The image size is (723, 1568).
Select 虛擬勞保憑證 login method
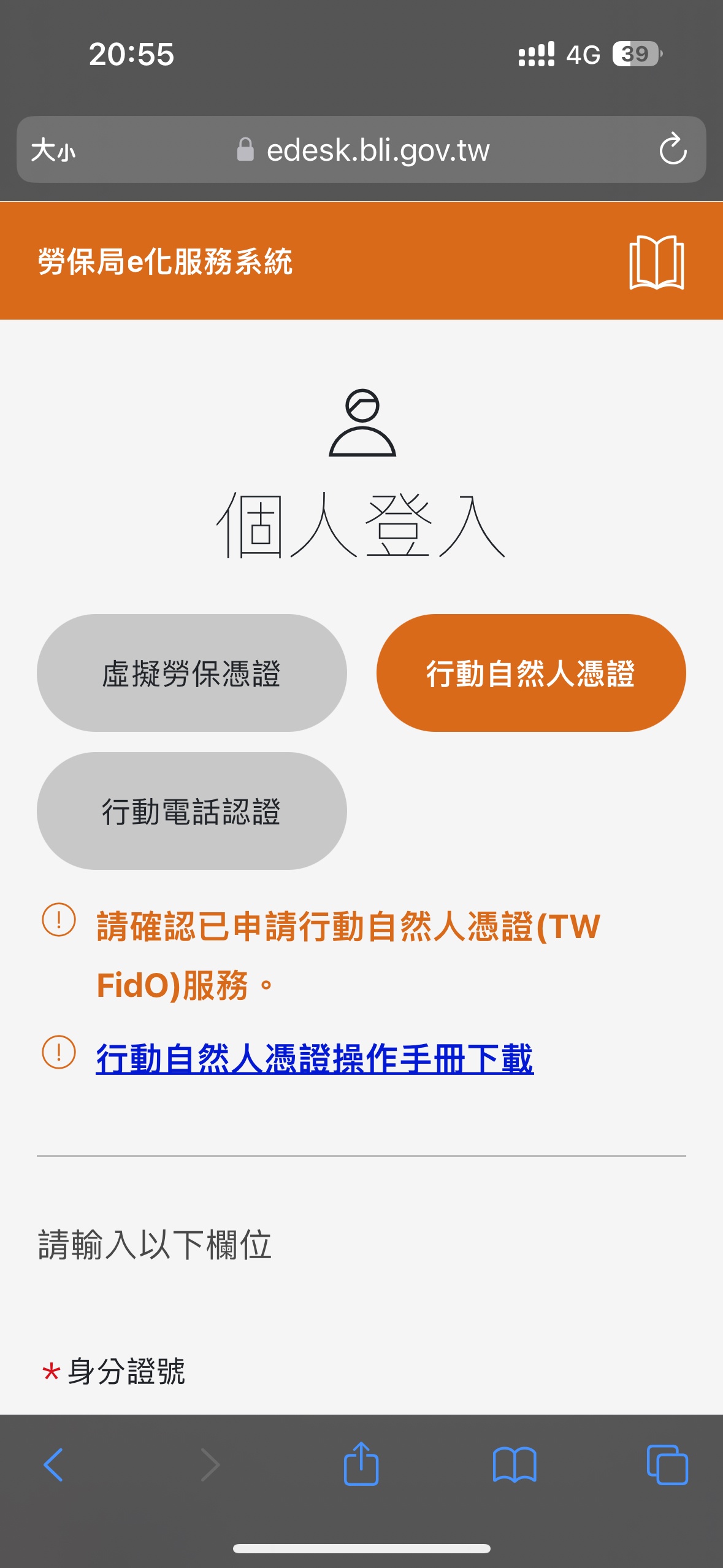click(x=192, y=673)
